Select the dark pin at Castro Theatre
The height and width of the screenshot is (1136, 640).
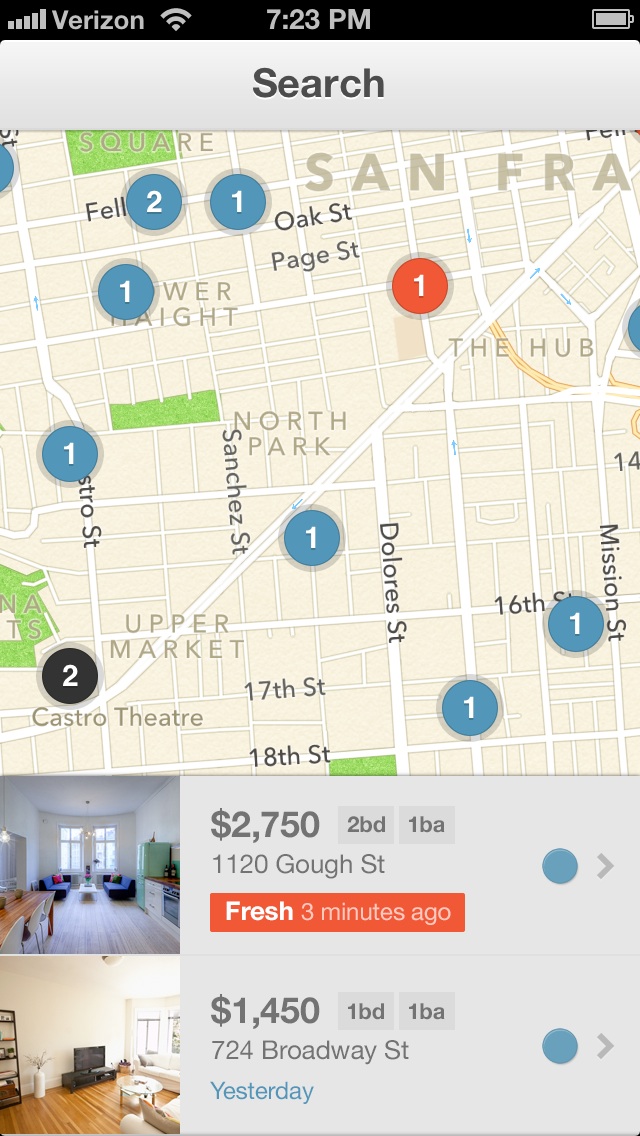(70, 676)
